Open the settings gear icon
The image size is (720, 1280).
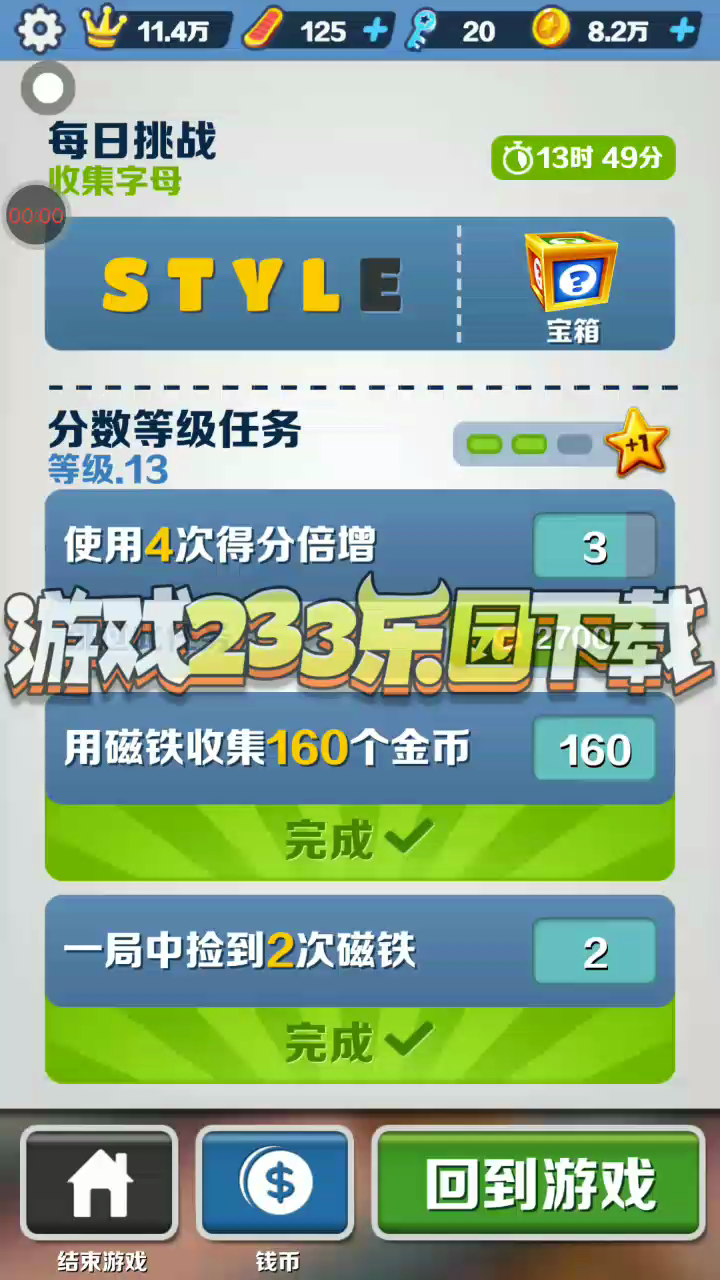[x=41, y=29]
